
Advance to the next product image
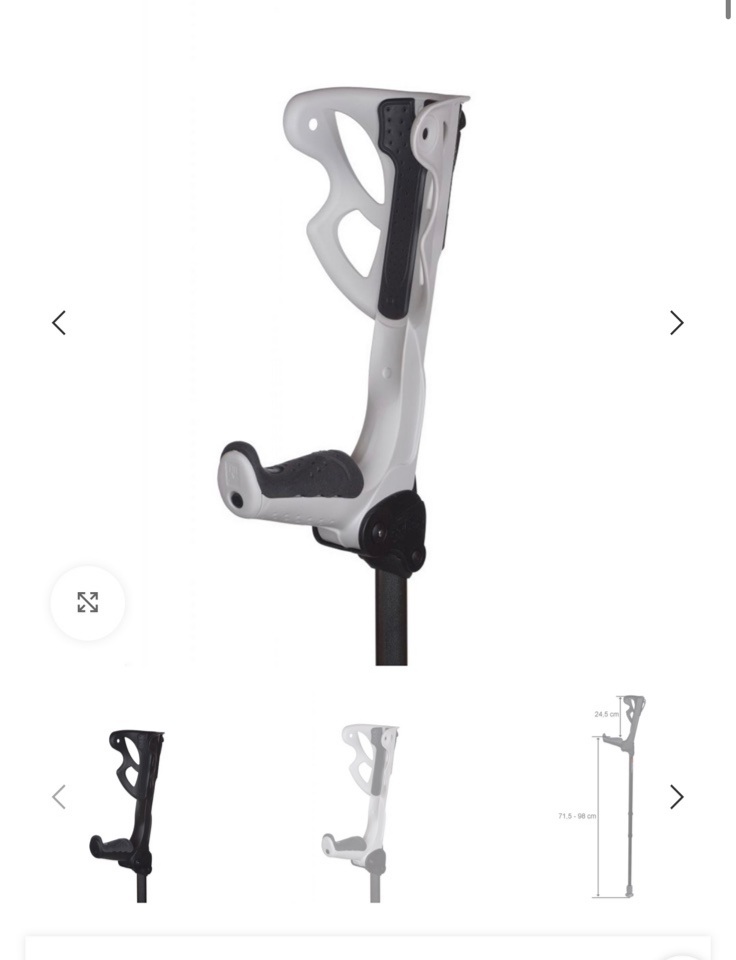(x=677, y=323)
